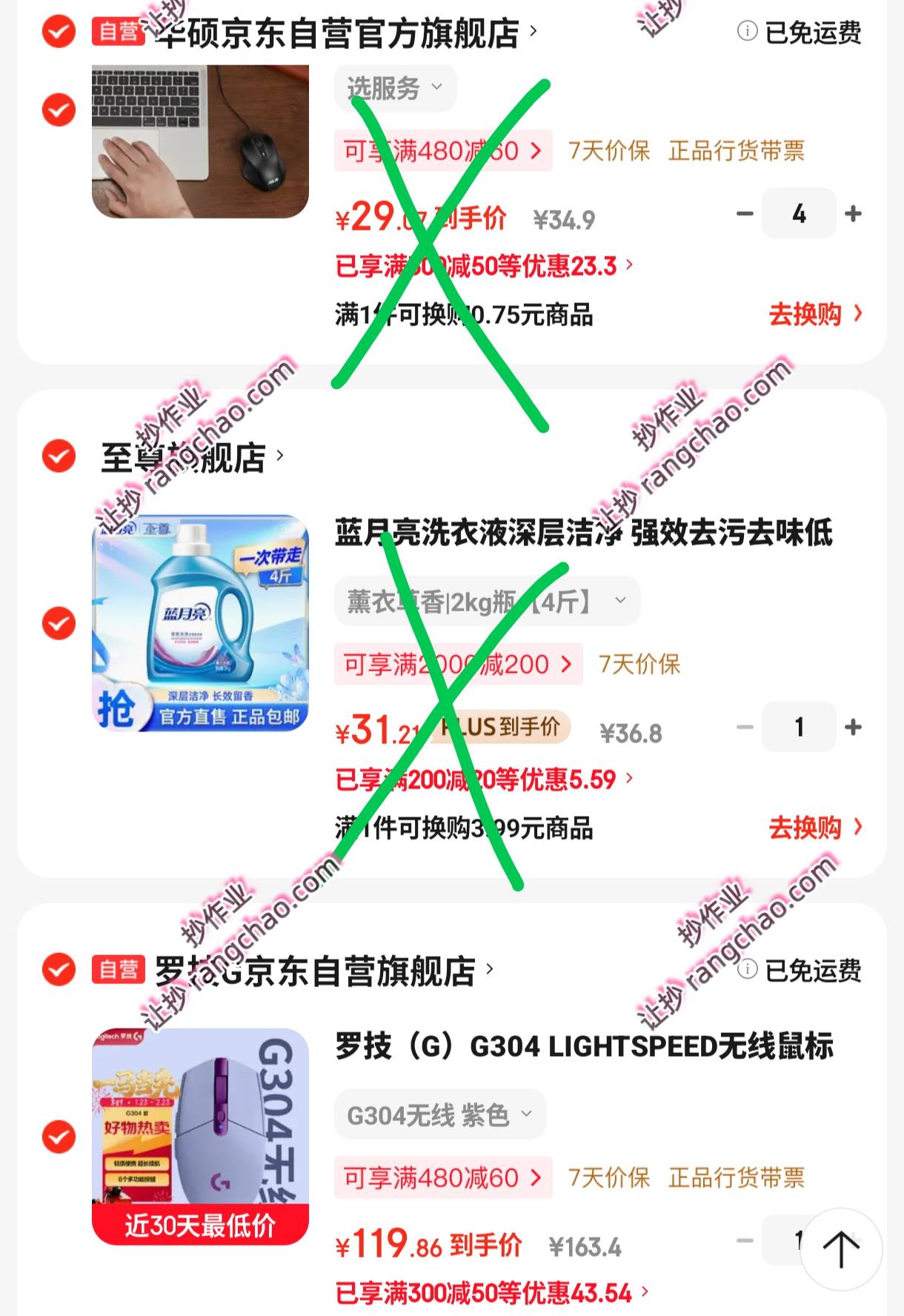Image resolution: width=904 pixels, height=1316 pixels.
Task: Open the 可享满480减60 promo on the ASUS item
Action: (442, 151)
